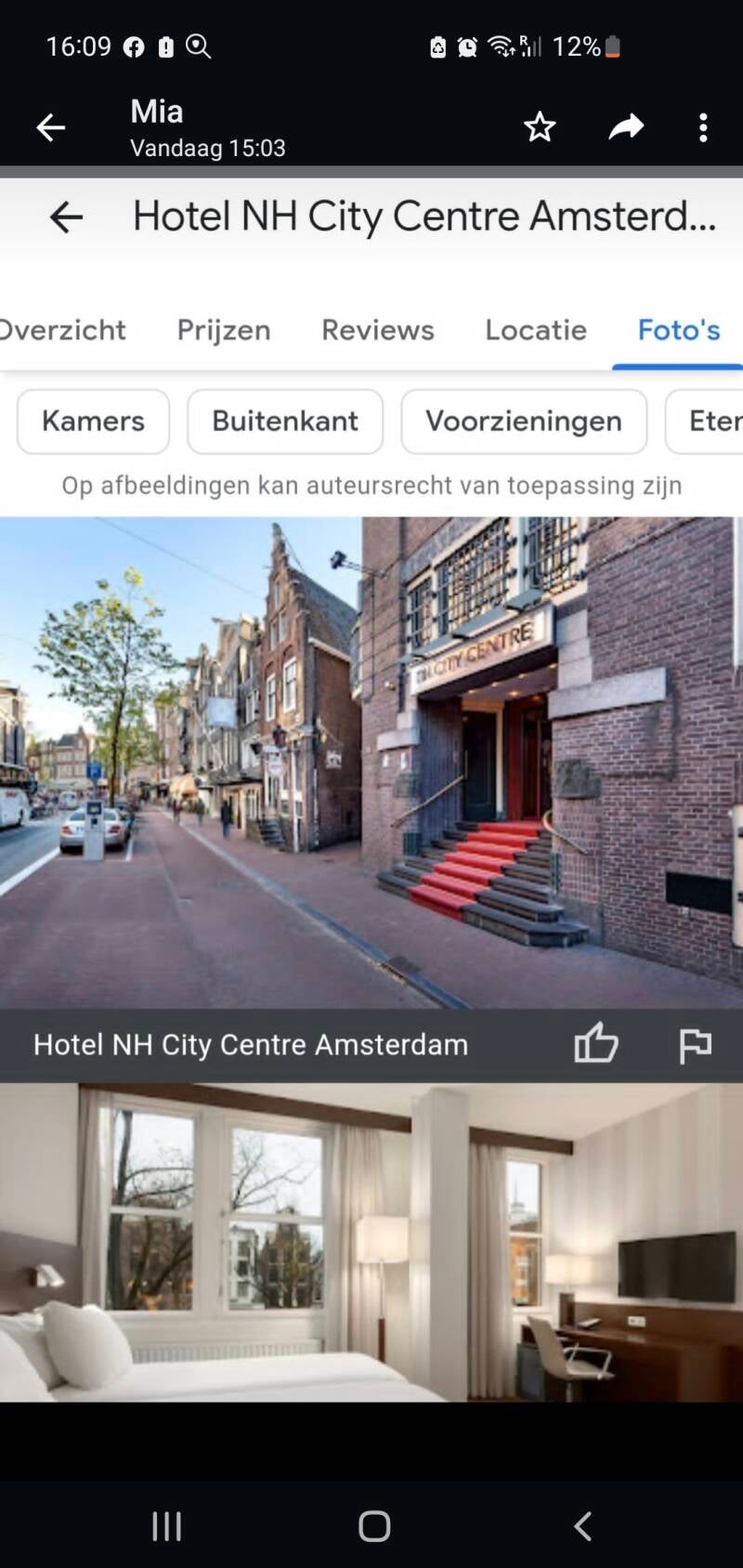743x1568 pixels.
Task: Flag the hotel entrance photo
Action: [x=695, y=1045]
